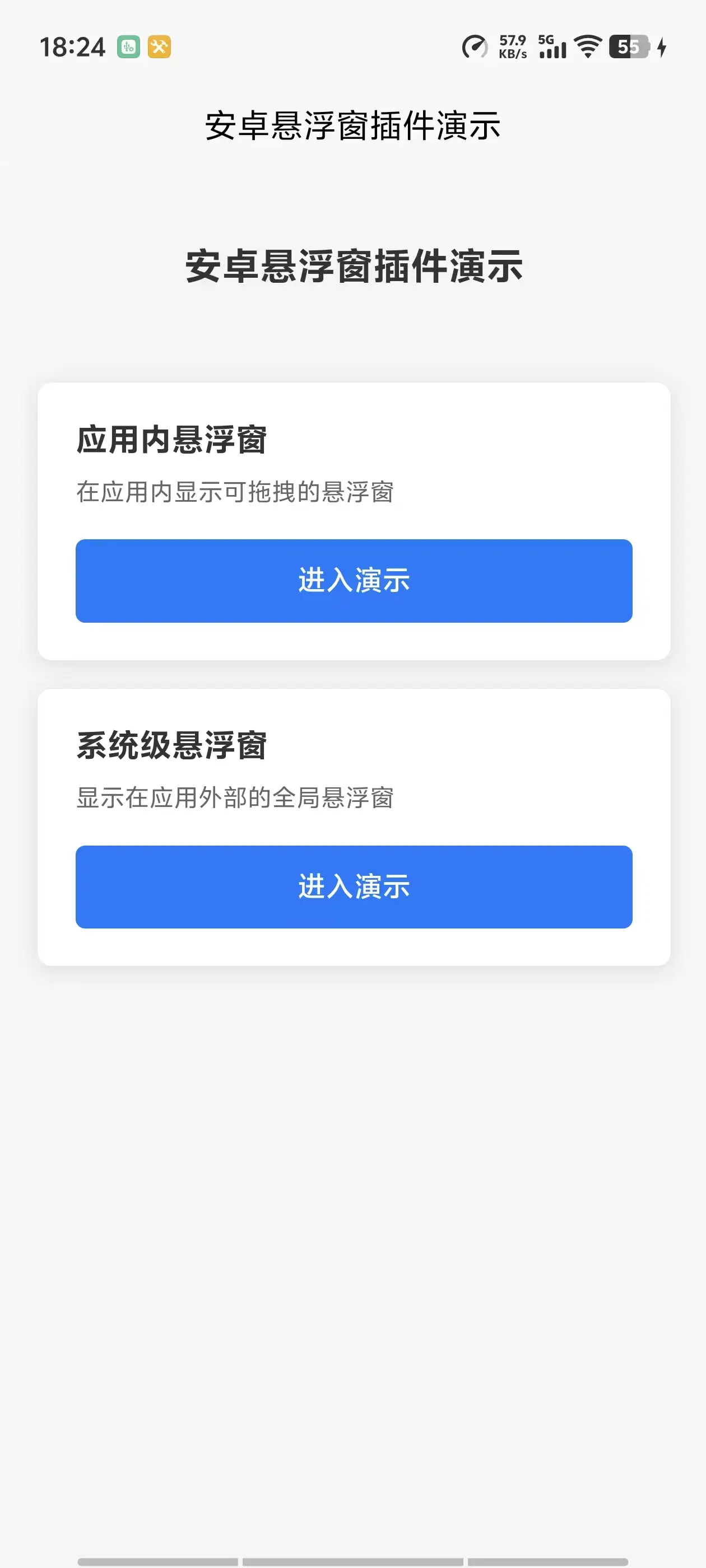
Task: Open the 系统级悬浮窗 demo via 进入演示
Action: click(x=354, y=886)
